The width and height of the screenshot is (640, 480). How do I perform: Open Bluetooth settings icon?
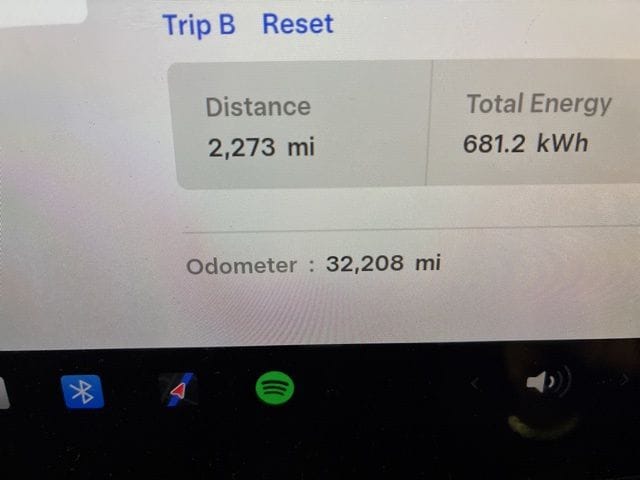tap(82, 390)
